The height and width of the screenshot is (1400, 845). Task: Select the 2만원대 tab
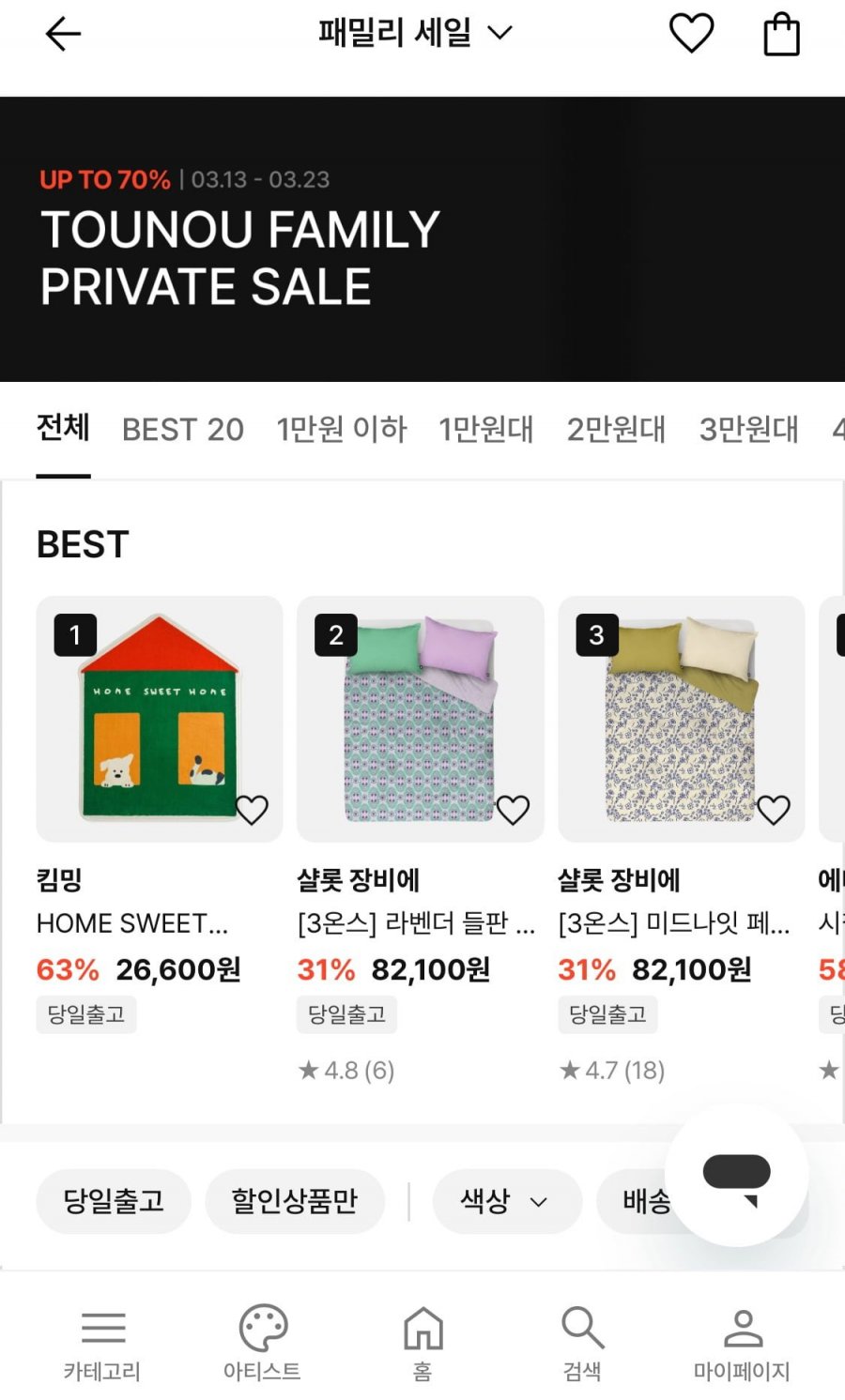click(616, 430)
